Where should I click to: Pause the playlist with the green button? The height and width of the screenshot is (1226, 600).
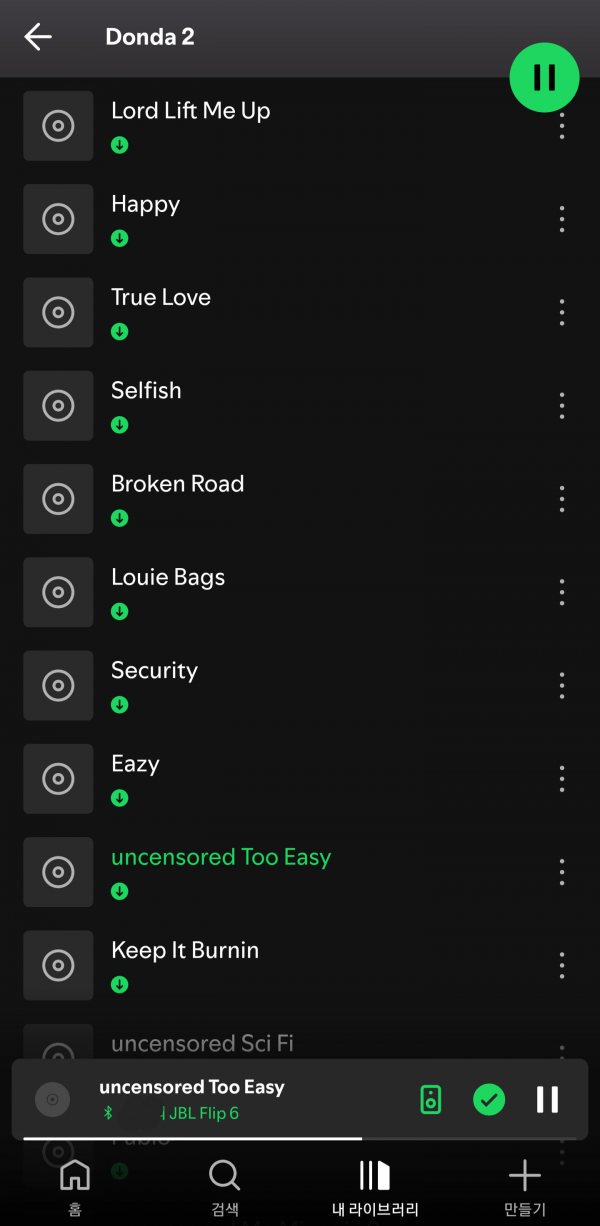point(544,77)
